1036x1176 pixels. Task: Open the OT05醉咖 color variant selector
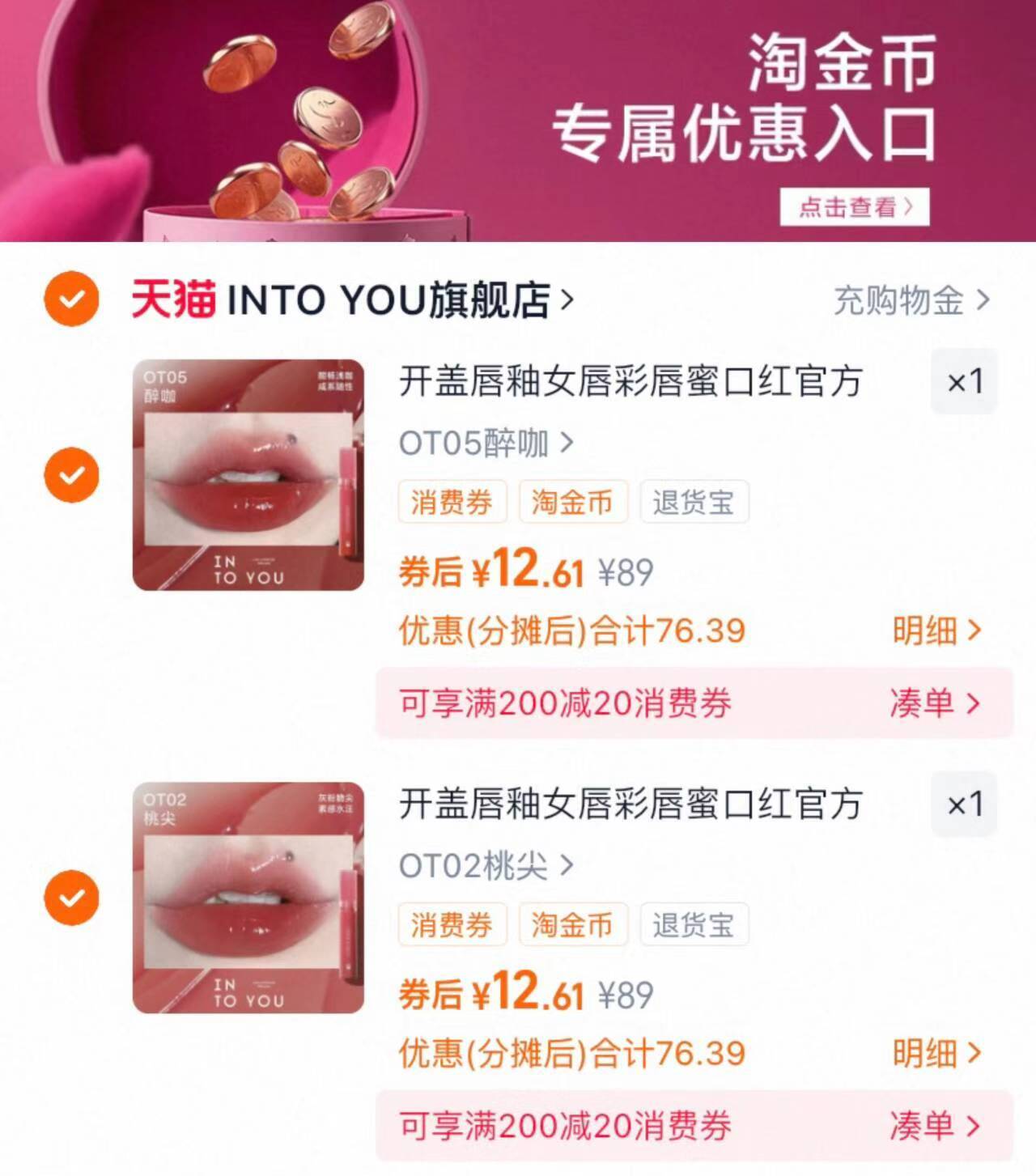click(482, 443)
